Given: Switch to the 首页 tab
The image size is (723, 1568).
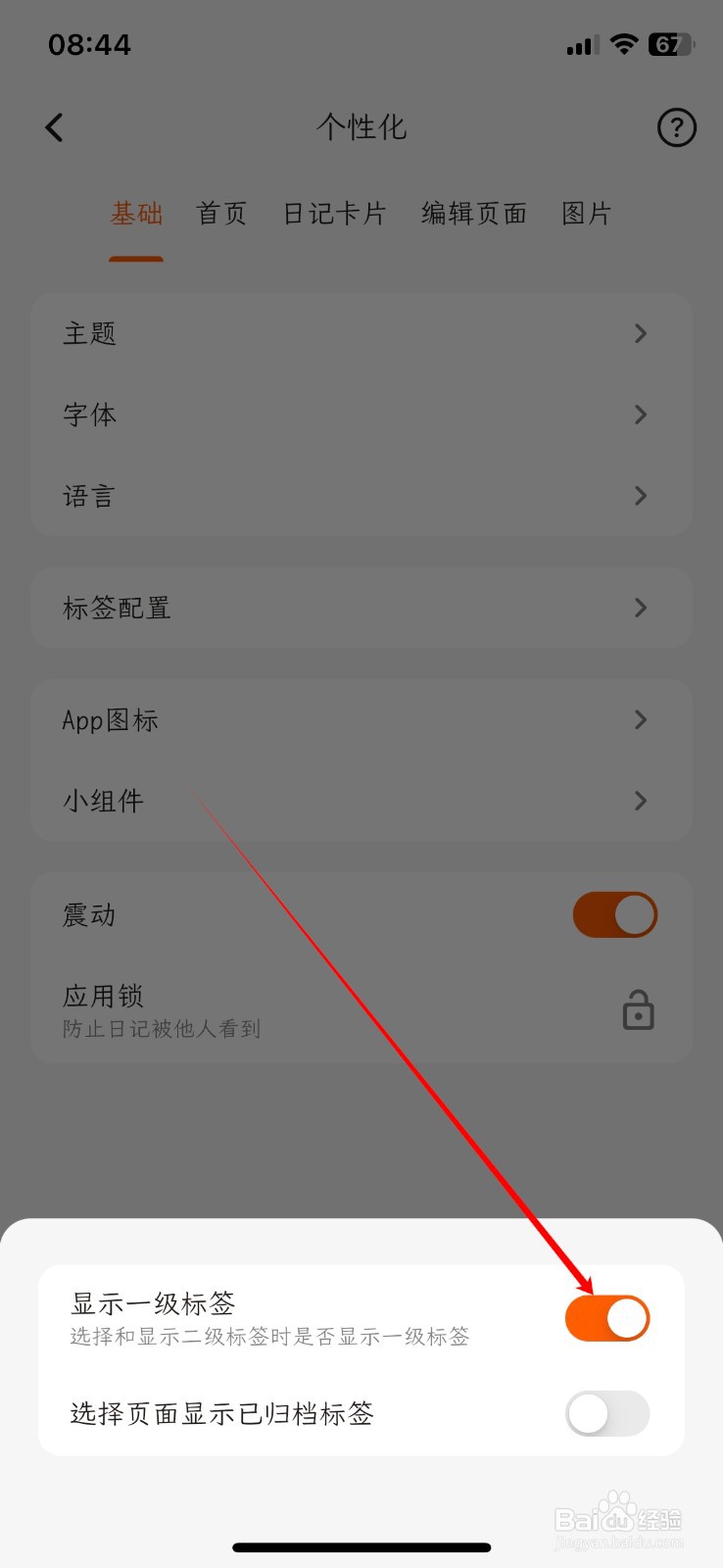Looking at the screenshot, I should pos(221,214).
